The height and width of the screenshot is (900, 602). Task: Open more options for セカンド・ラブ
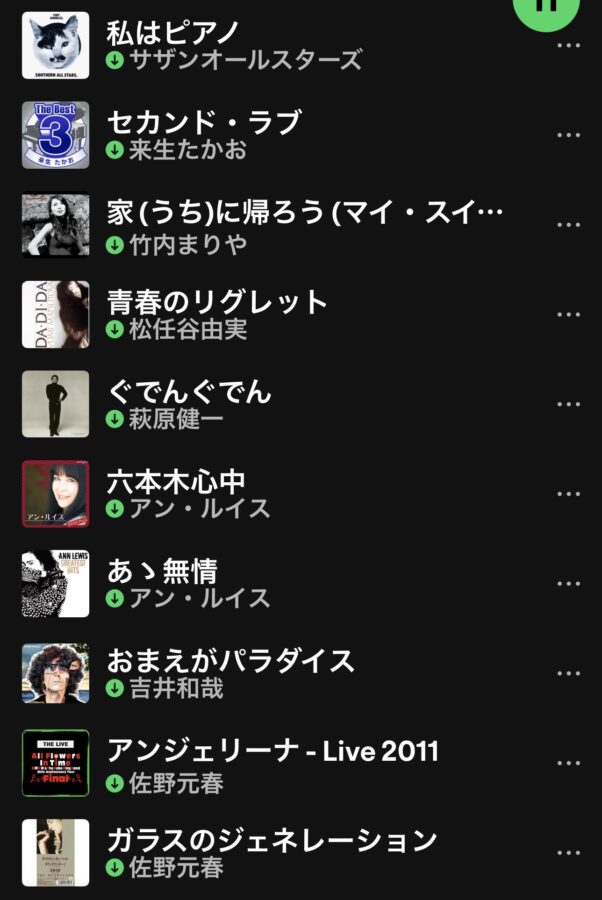point(568,135)
